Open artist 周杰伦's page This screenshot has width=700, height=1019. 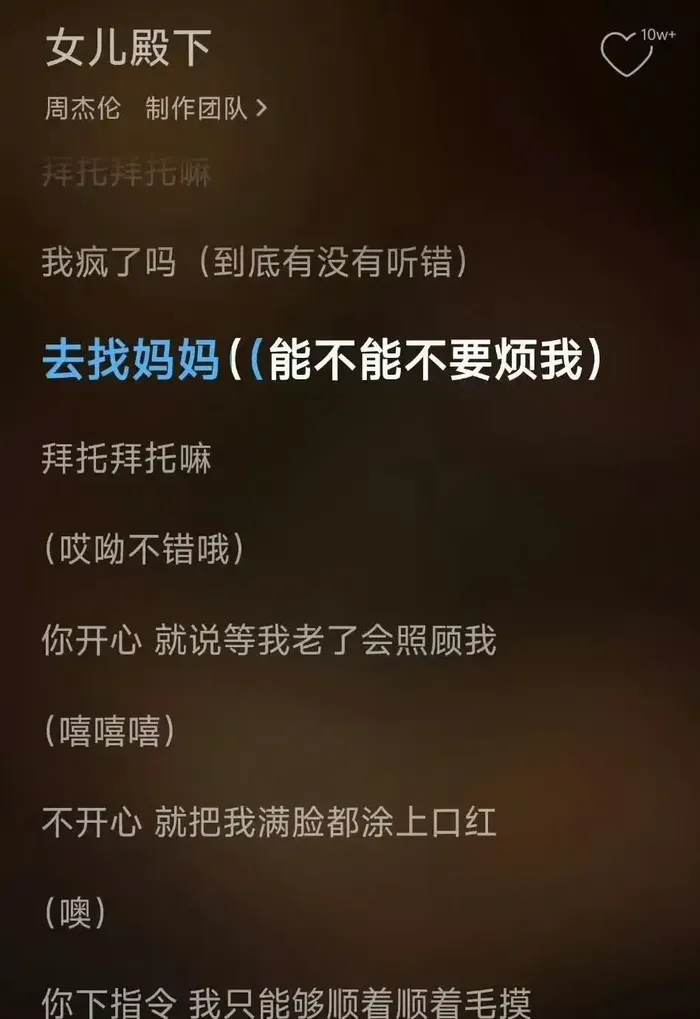coord(82,109)
